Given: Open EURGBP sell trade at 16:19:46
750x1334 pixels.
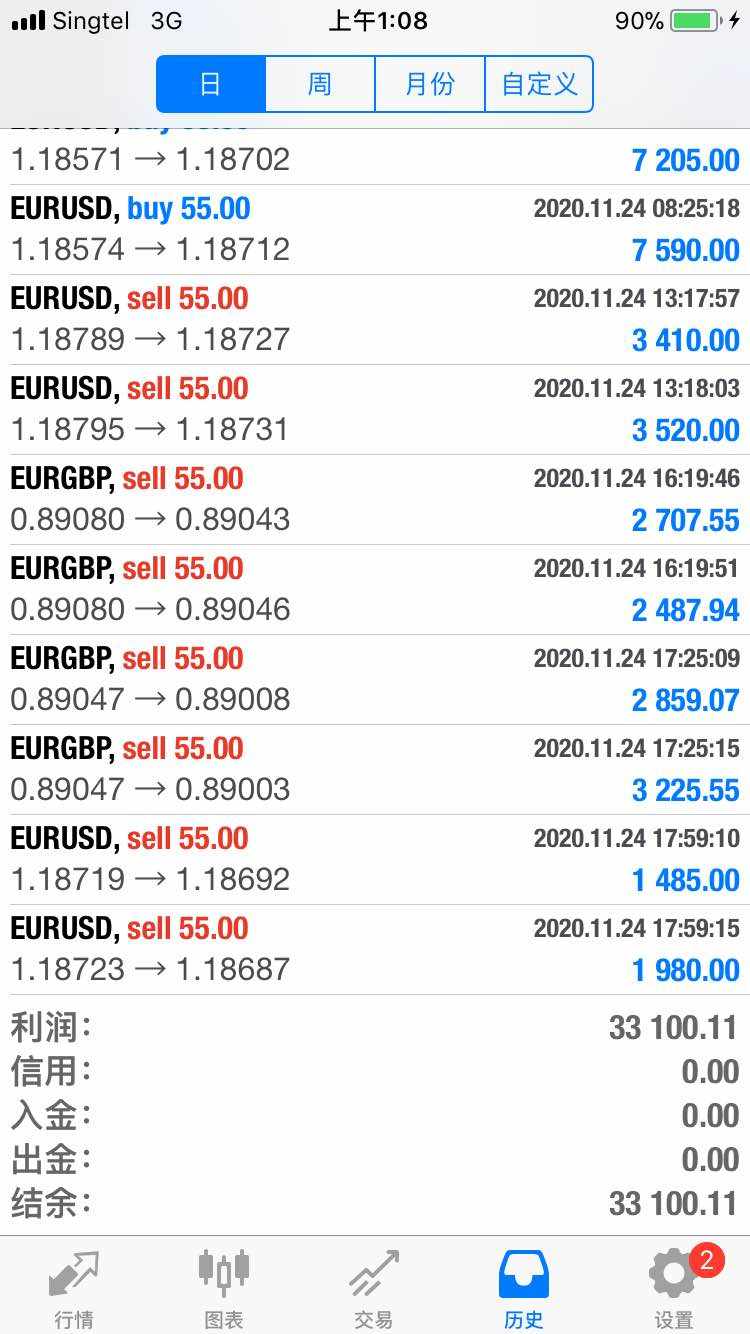Looking at the screenshot, I should [x=375, y=500].
